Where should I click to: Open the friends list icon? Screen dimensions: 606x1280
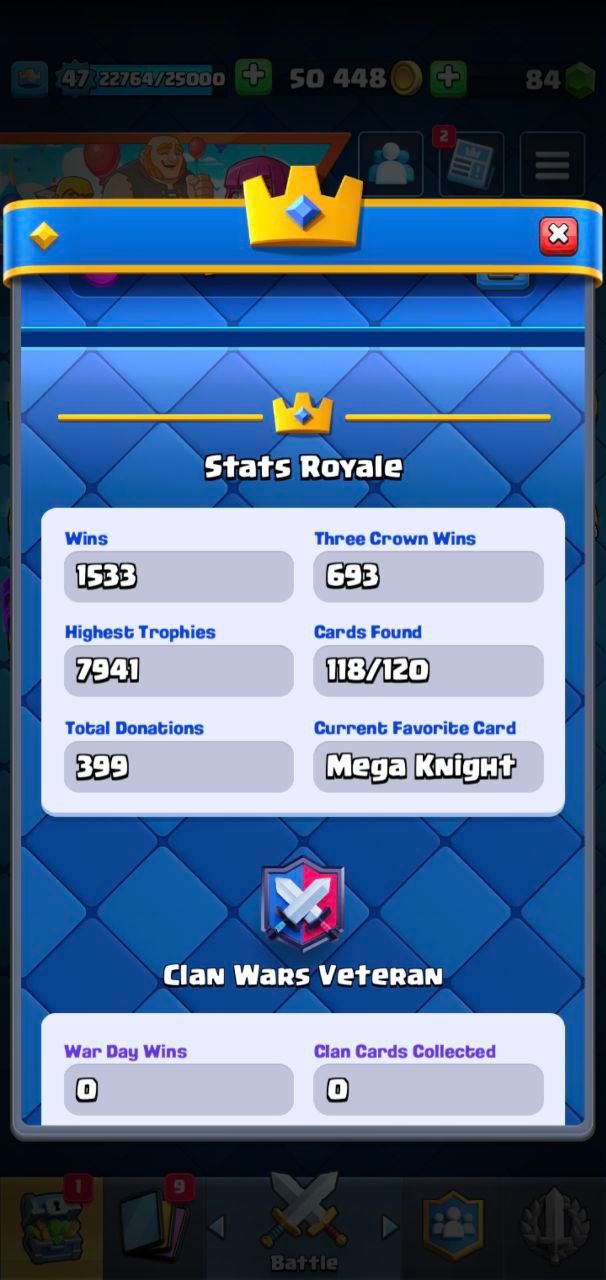(x=391, y=165)
